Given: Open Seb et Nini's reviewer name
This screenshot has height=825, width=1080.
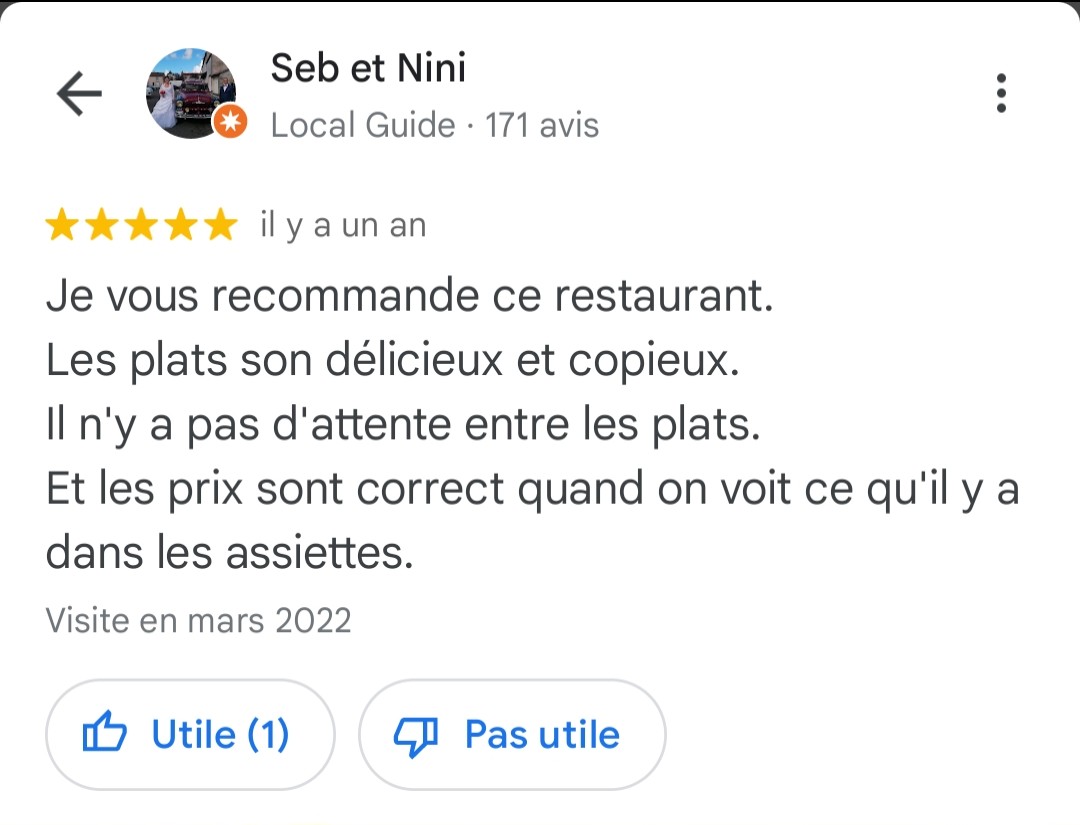Looking at the screenshot, I should pyautogui.click(x=368, y=68).
